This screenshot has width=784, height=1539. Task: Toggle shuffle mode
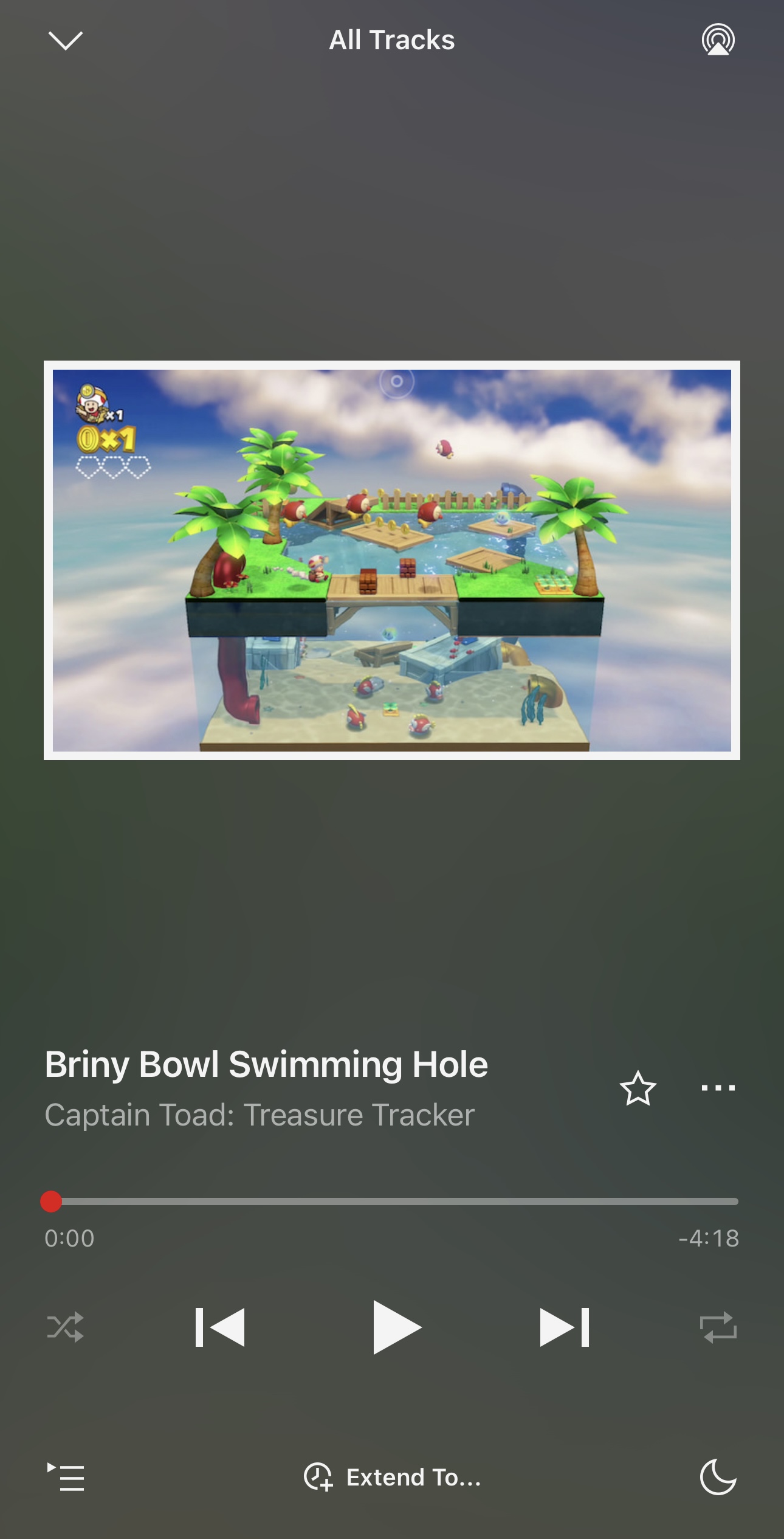(66, 1327)
